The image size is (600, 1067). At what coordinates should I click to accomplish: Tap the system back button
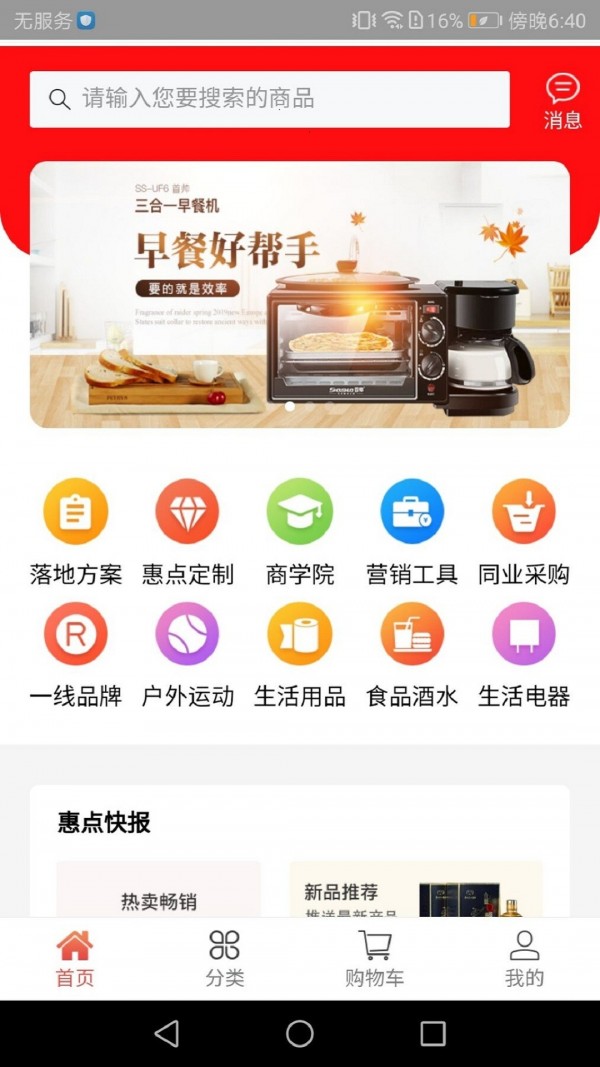tap(167, 1033)
